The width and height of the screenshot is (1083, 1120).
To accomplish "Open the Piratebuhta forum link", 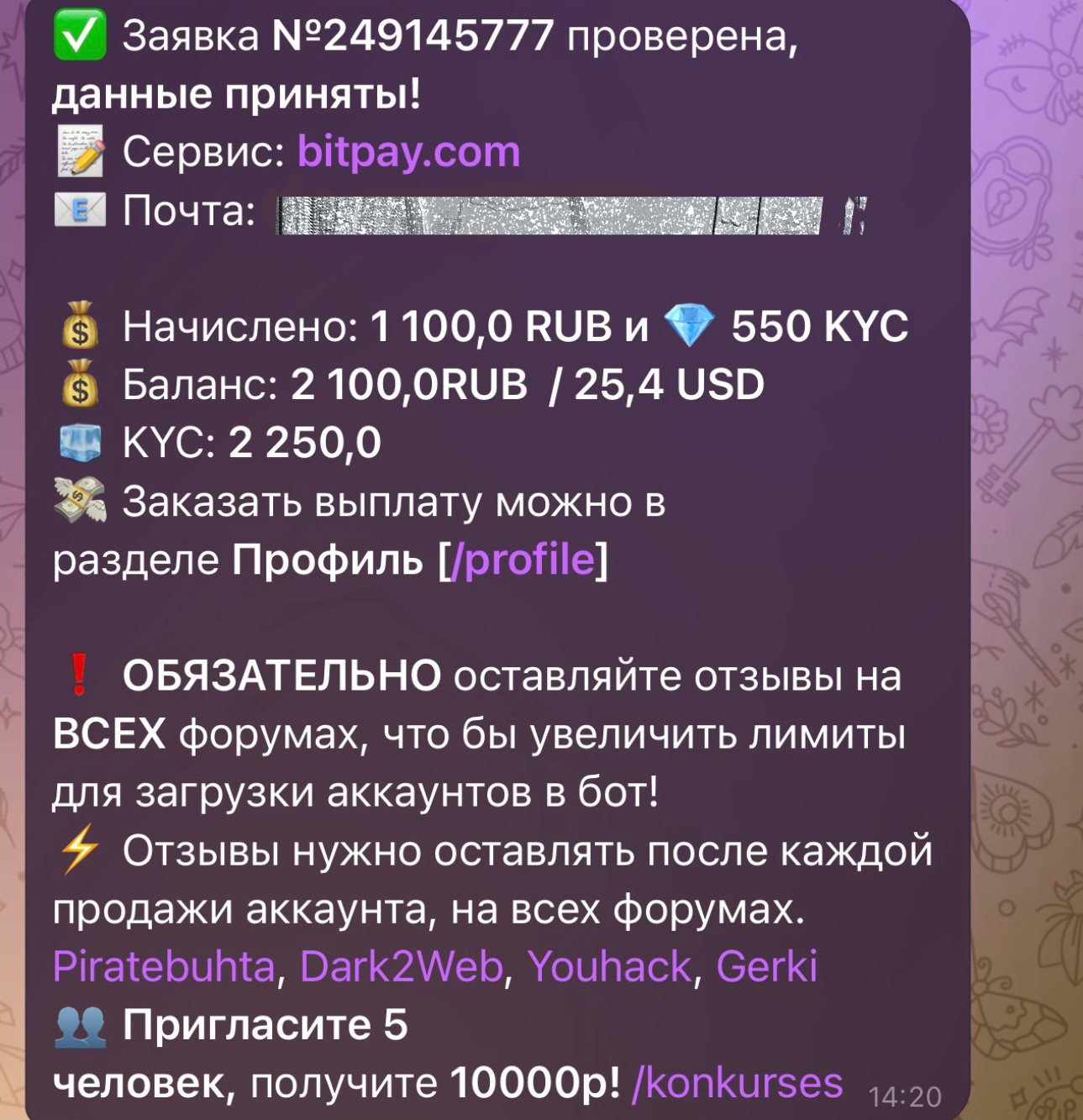I will 164,967.
